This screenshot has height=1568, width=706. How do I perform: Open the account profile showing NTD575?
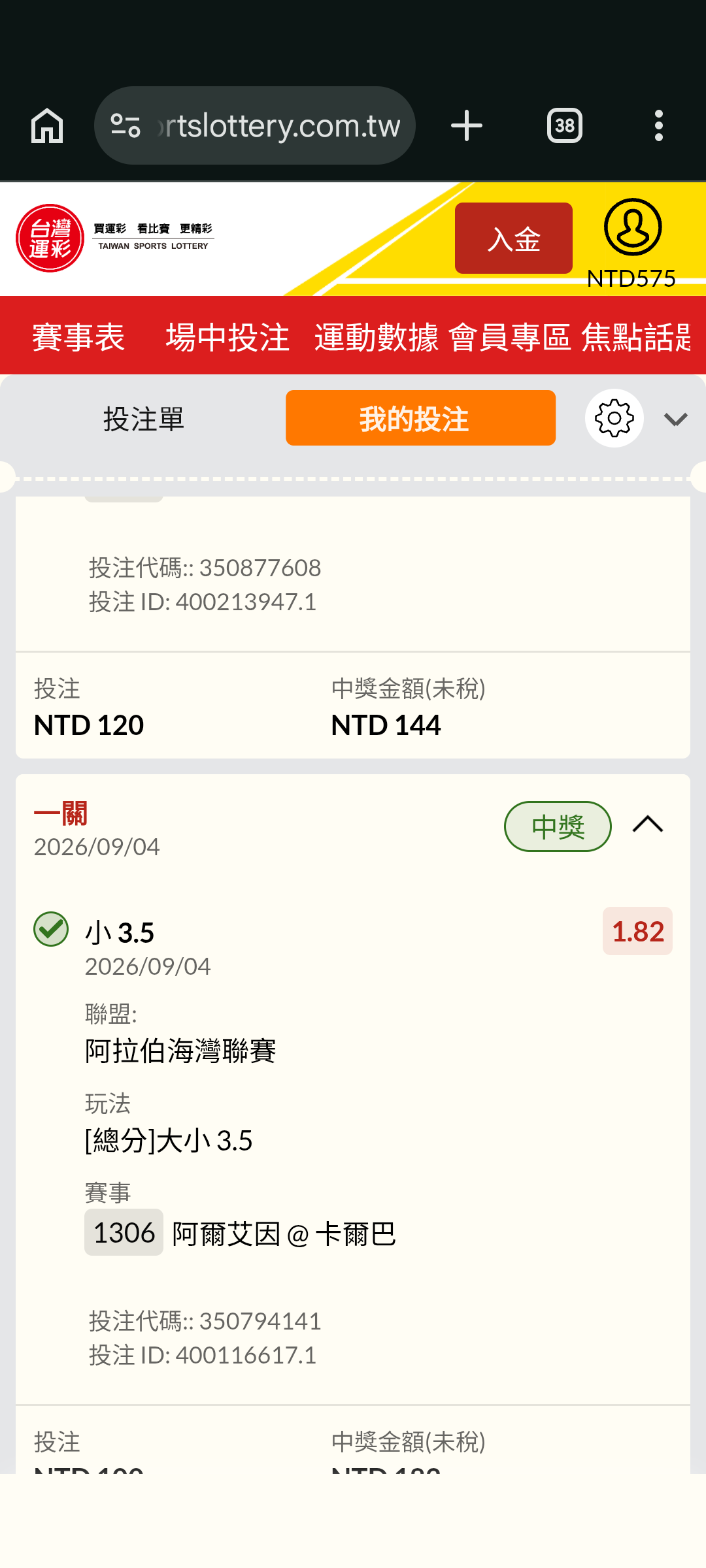[632, 244]
